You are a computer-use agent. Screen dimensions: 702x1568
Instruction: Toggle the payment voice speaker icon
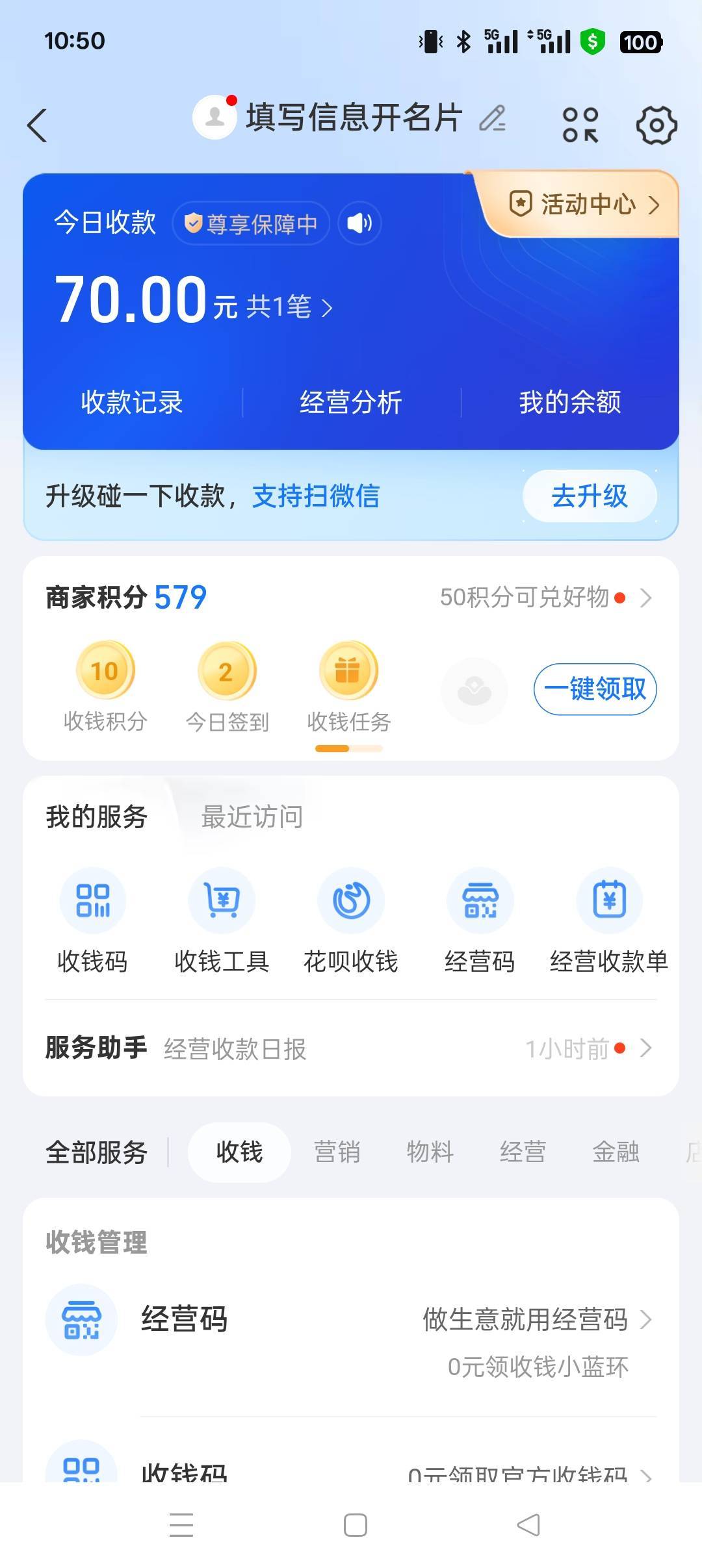click(x=359, y=223)
